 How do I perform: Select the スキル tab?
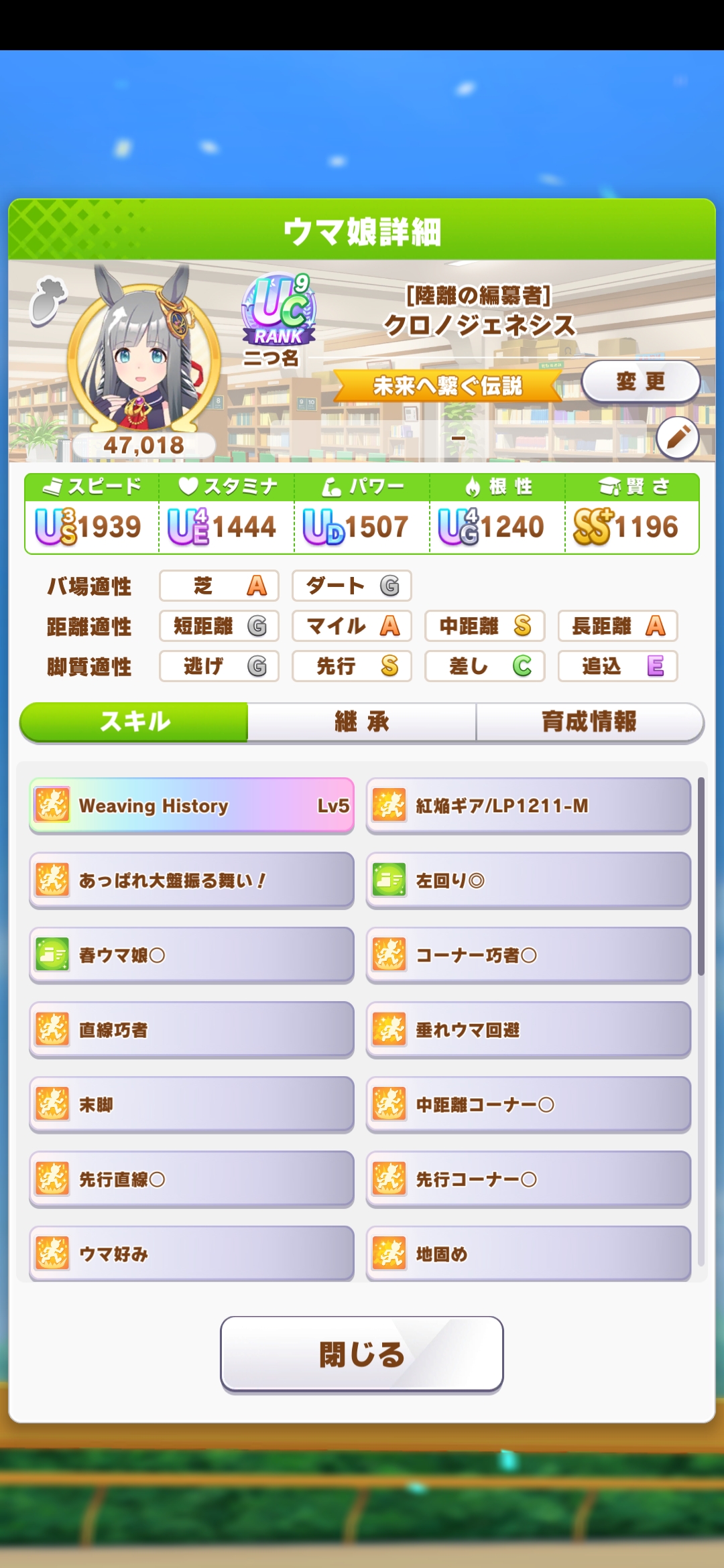click(134, 722)
